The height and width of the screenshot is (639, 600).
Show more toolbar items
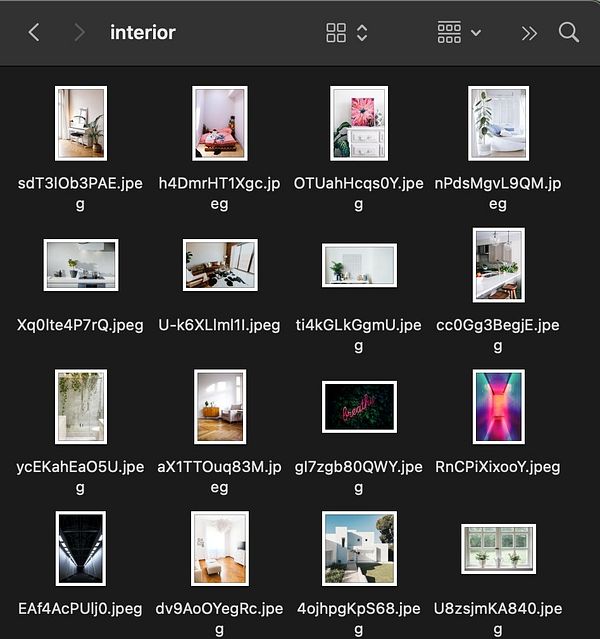529,32
